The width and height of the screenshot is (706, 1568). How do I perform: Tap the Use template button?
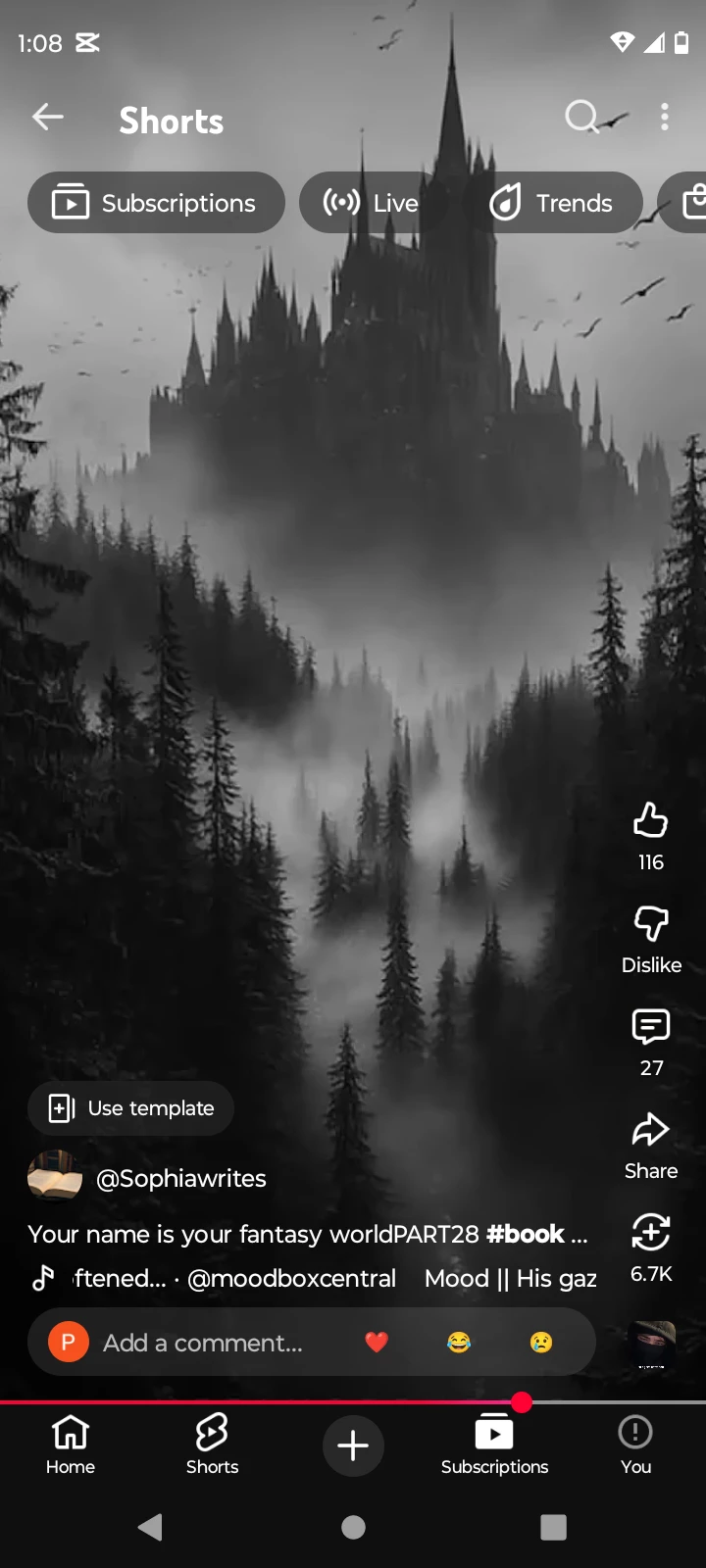click(x=131, y=1108)
